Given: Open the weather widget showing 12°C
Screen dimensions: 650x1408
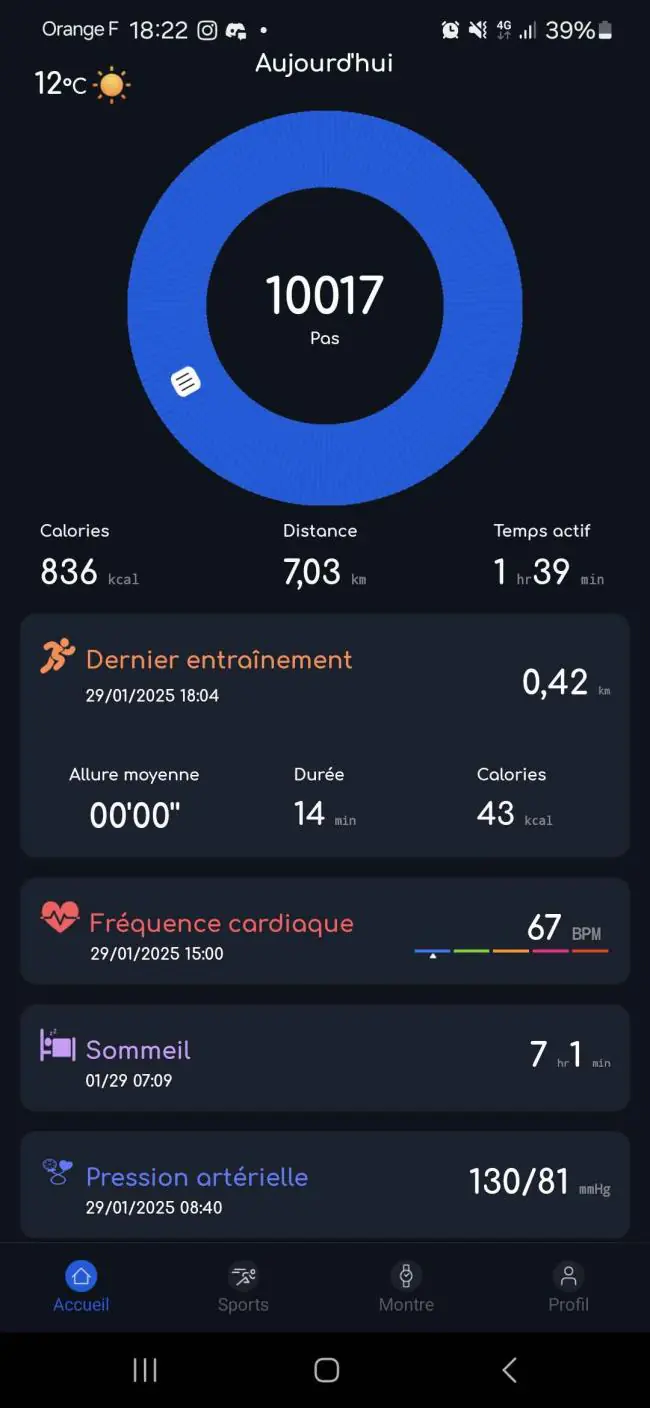Looking at the screenshot, I should pos(83,84).
